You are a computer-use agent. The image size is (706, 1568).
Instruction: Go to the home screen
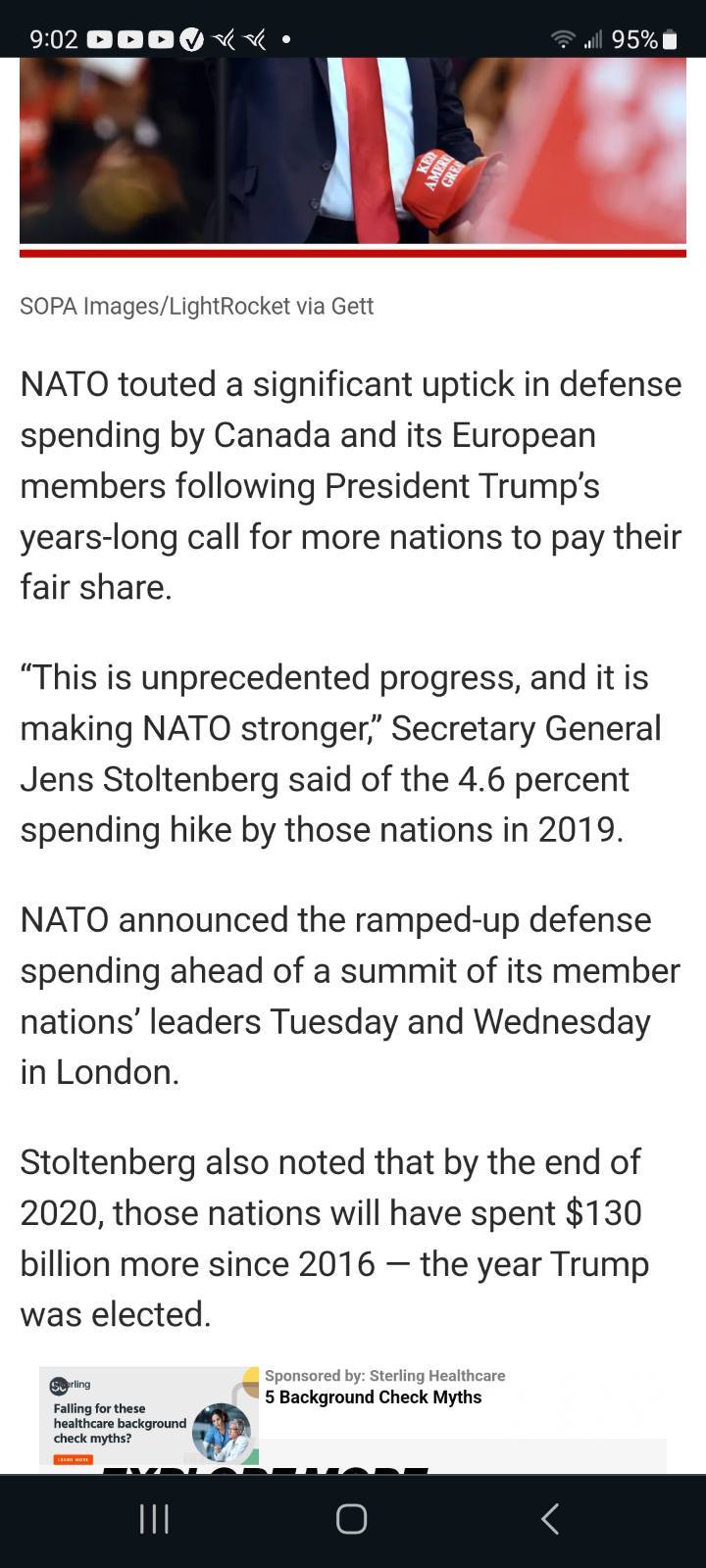[x=351, y=1519]
